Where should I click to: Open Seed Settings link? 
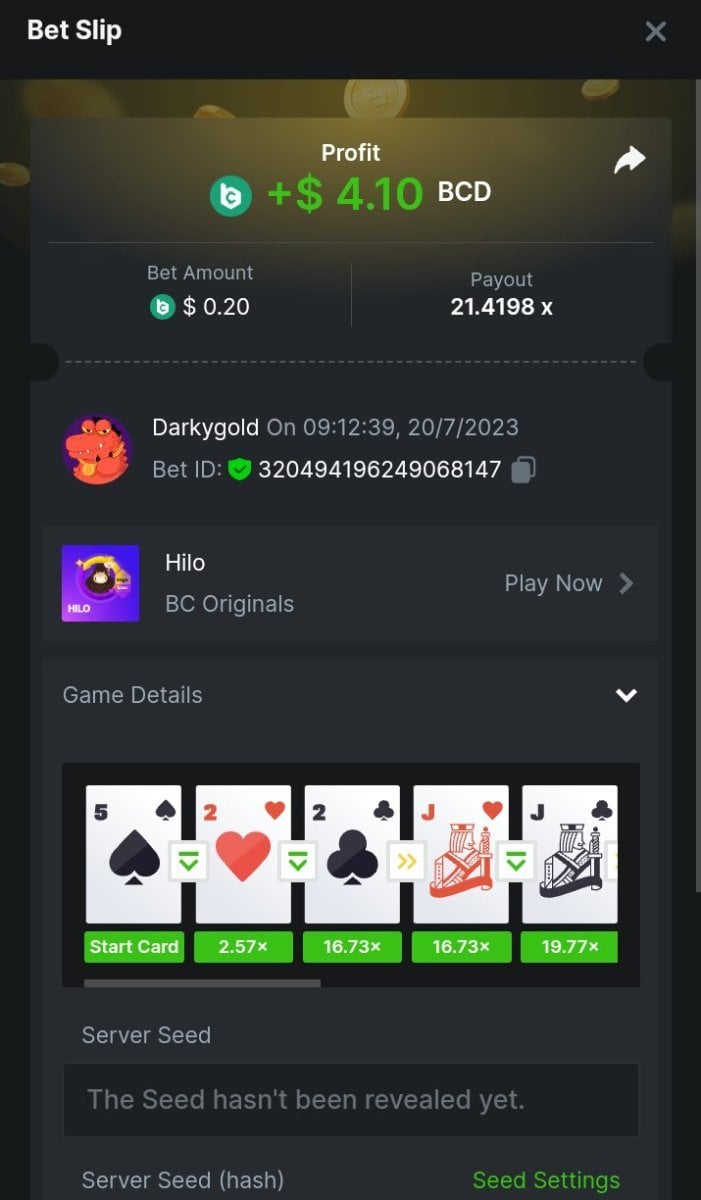point(546,1180)
